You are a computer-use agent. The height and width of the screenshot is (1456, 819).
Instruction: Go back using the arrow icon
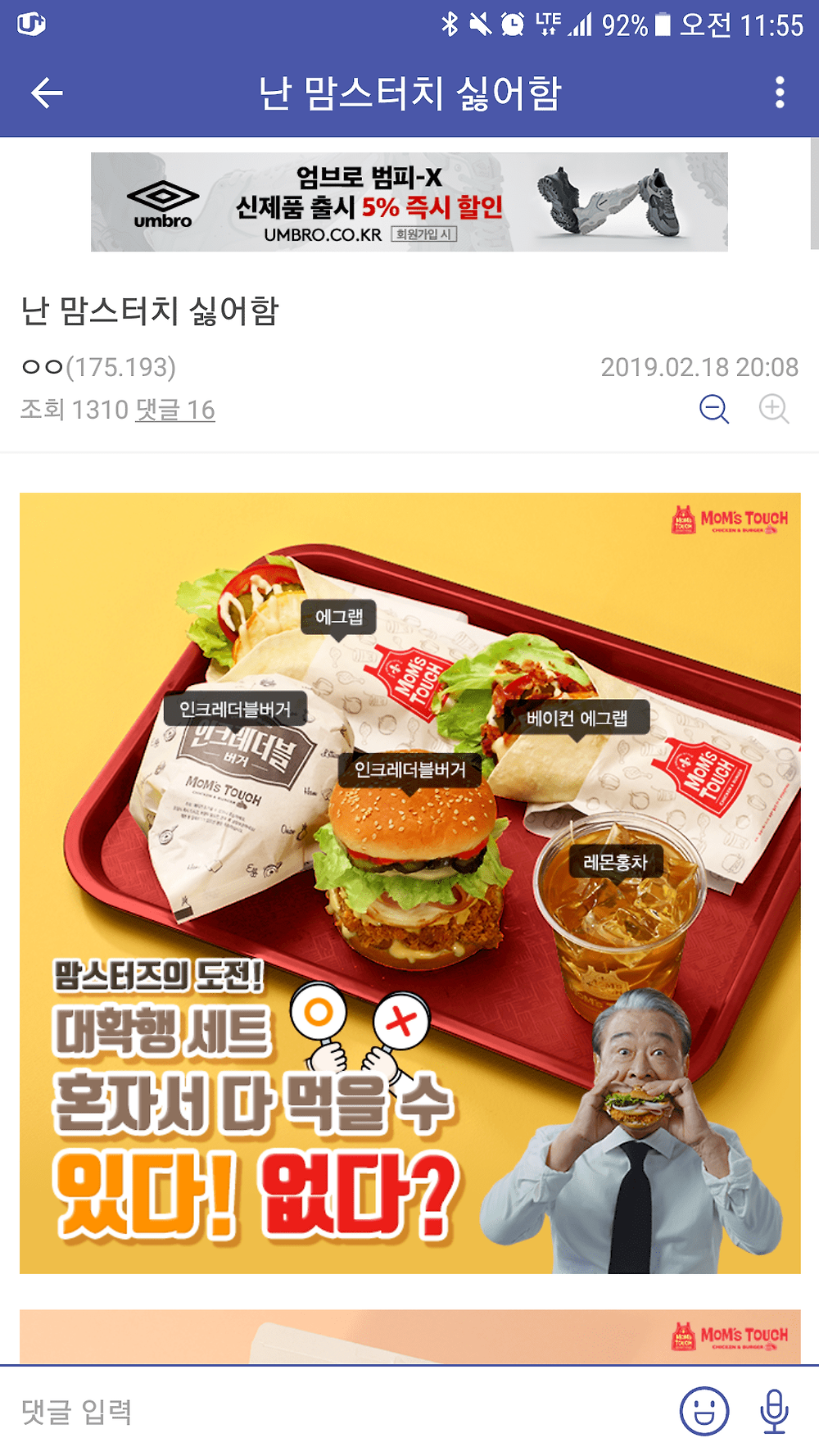click(x=47, y=93)
